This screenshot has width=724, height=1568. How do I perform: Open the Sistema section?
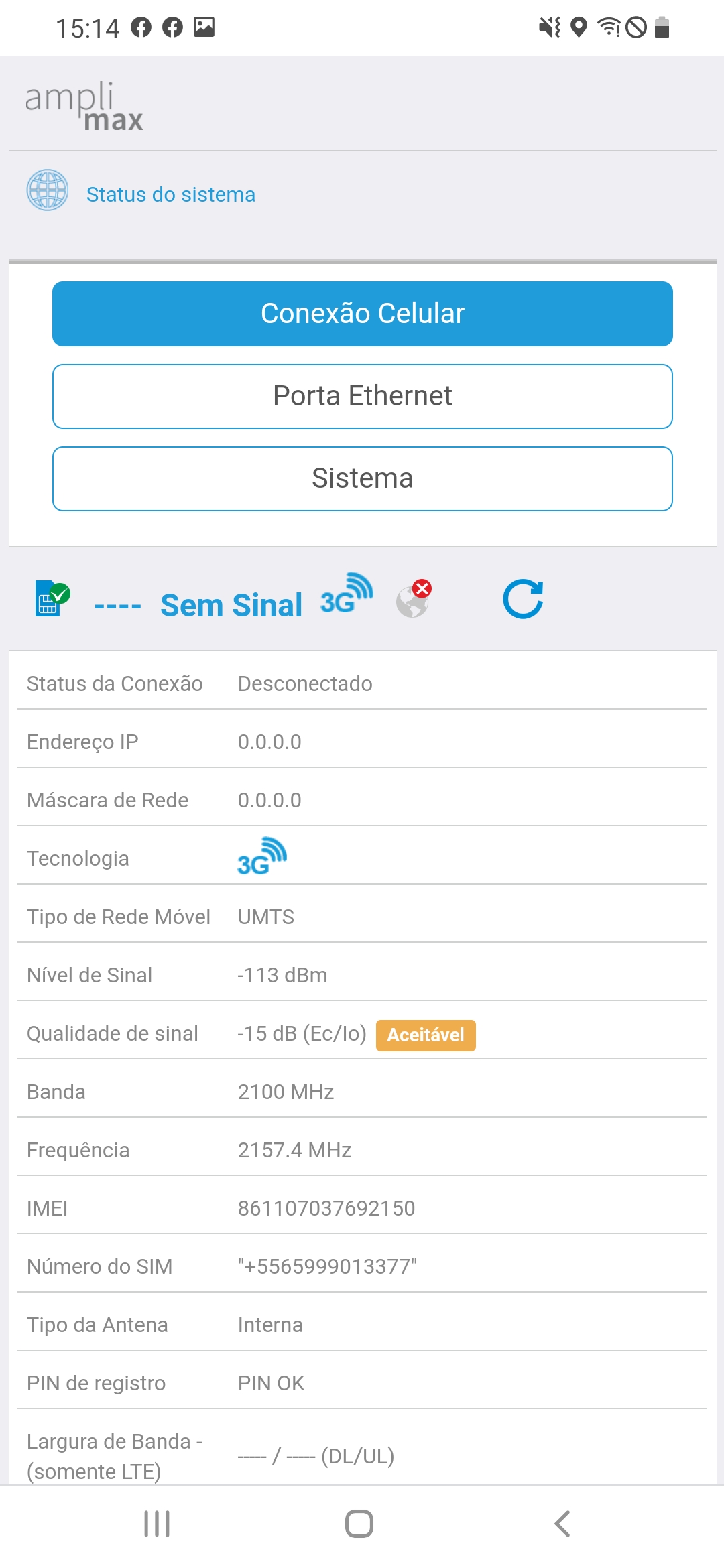(x=362, y=478)
